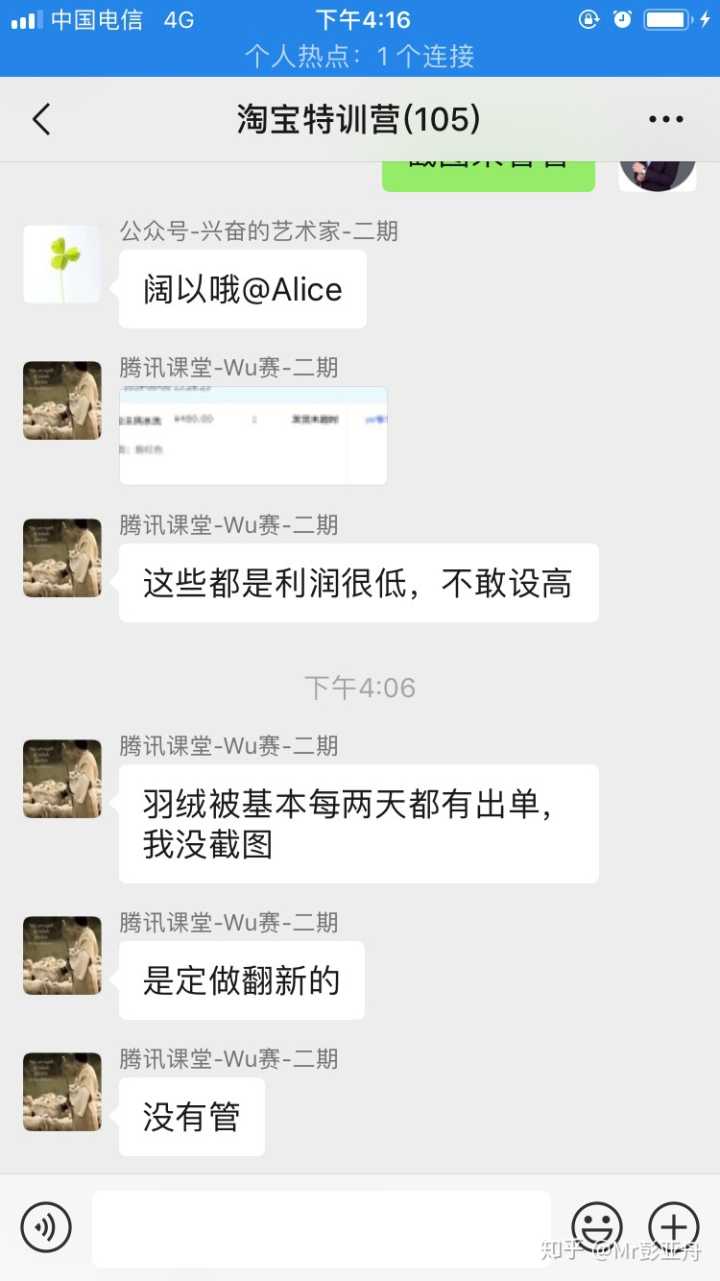Open the voice input button
The height and width of the screenshot is (1281, 720).
pyautogui.click(x=46, y=1227)
